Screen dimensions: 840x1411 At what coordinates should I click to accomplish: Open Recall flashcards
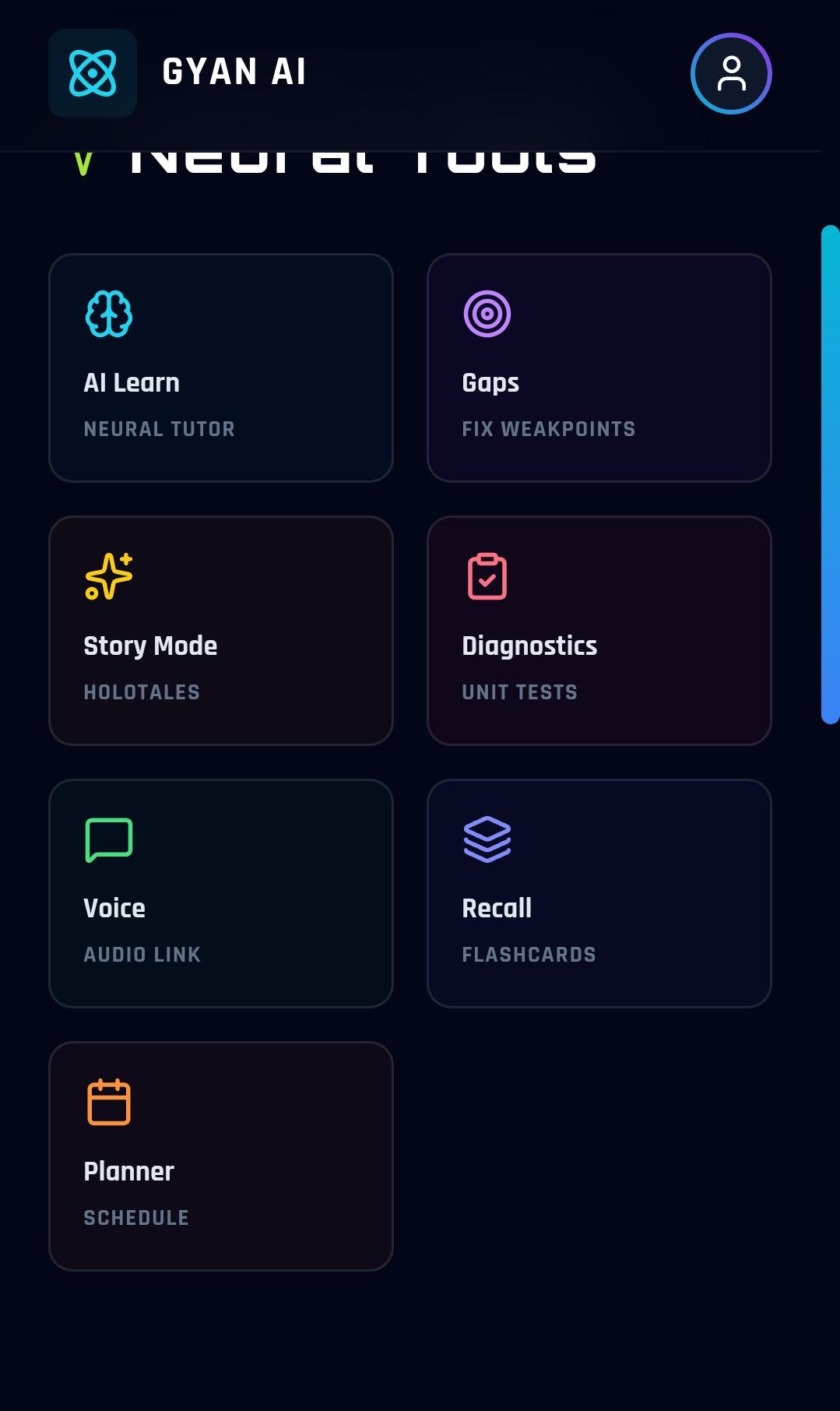coord(599,893)
